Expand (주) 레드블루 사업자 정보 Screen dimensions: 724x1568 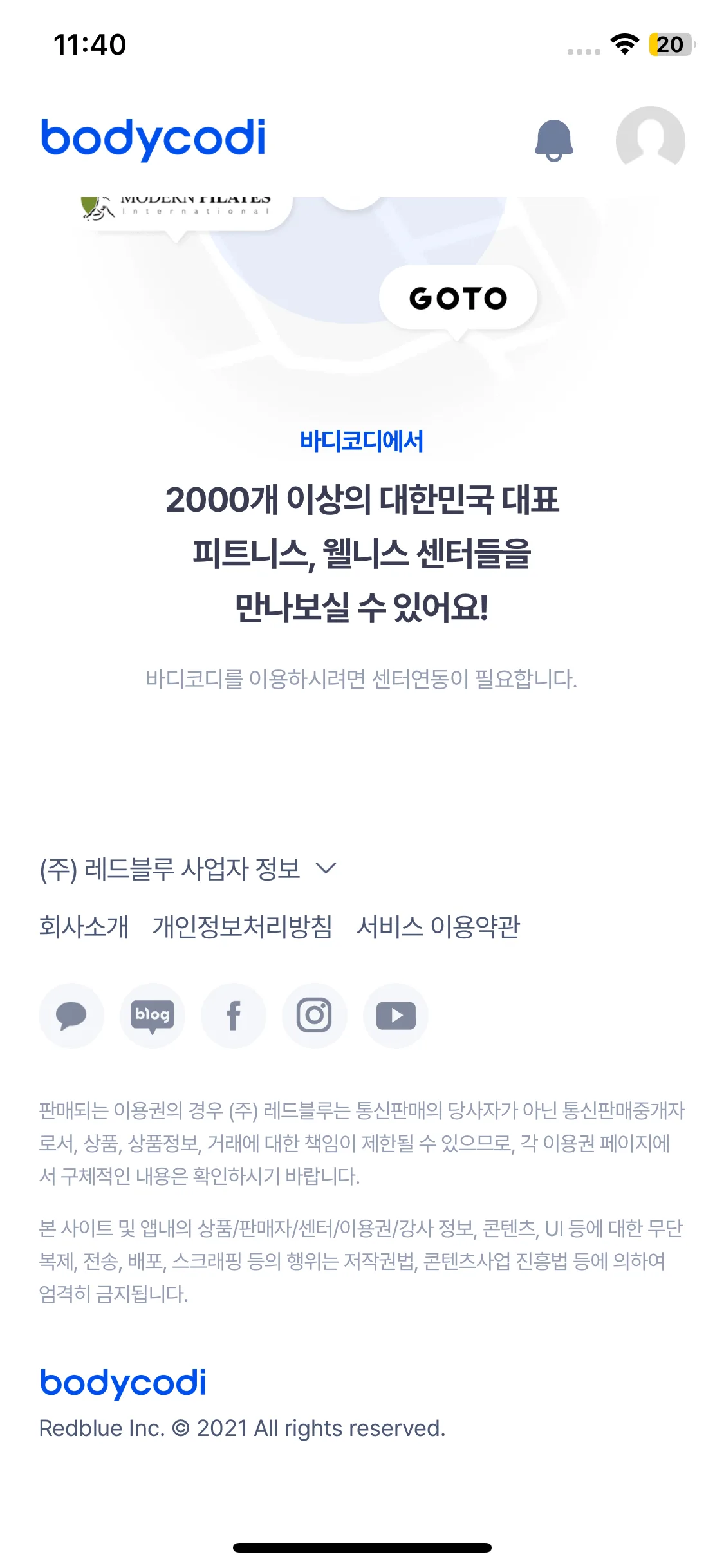point(188,869)
